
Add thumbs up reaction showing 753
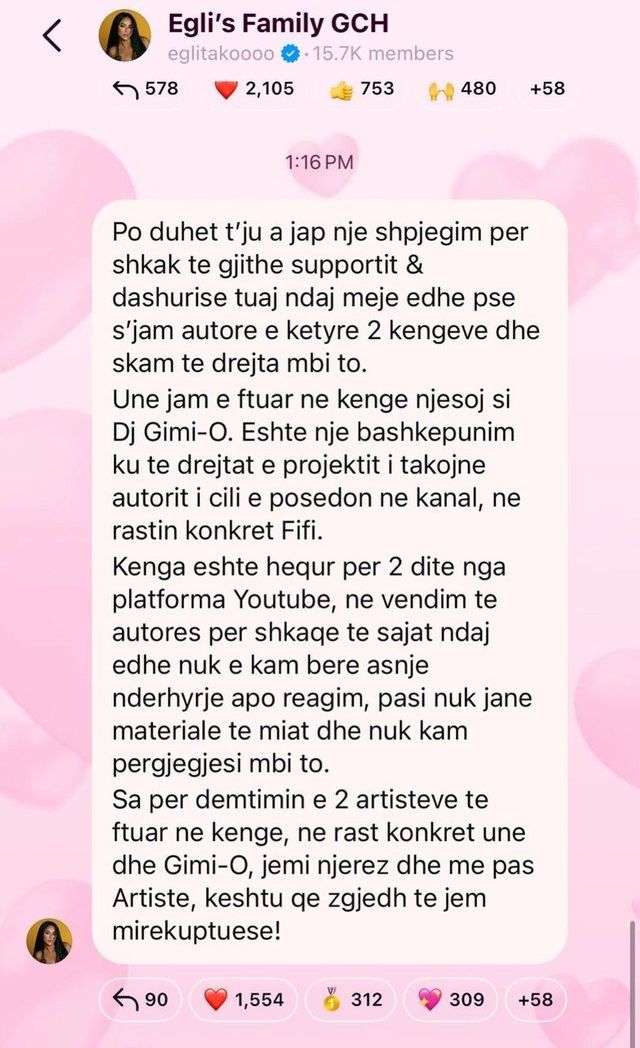point(362,88)
